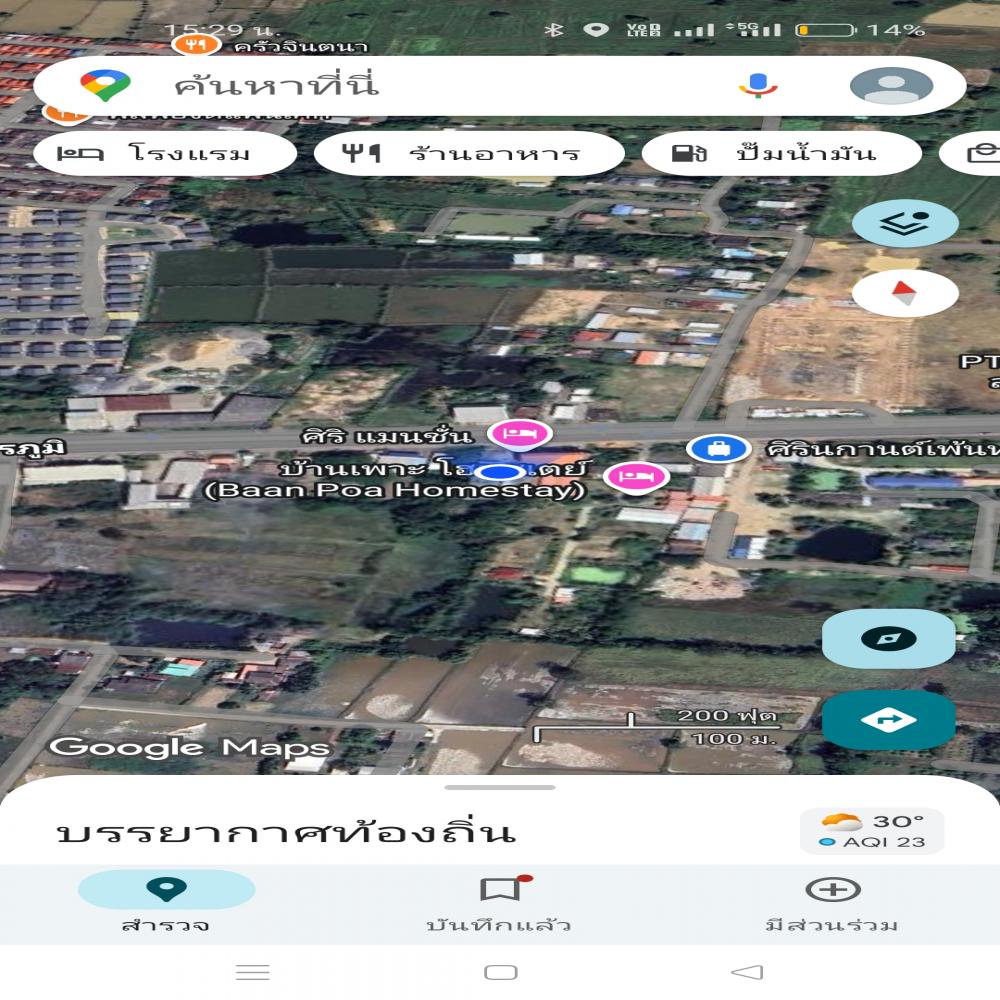
Task: Open the Baan Poa Homestay pin
Action: point(636,477)
